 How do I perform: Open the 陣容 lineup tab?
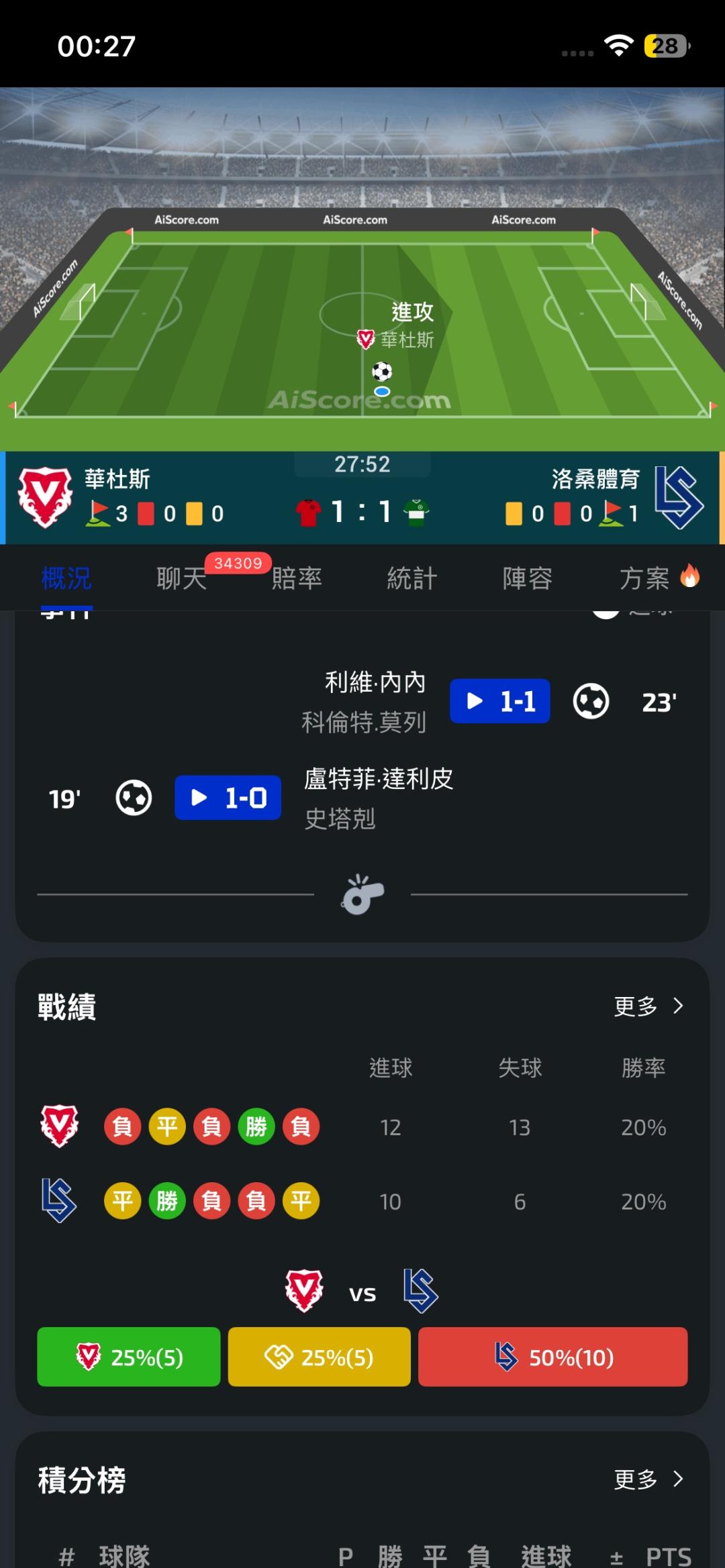[528, 578]
